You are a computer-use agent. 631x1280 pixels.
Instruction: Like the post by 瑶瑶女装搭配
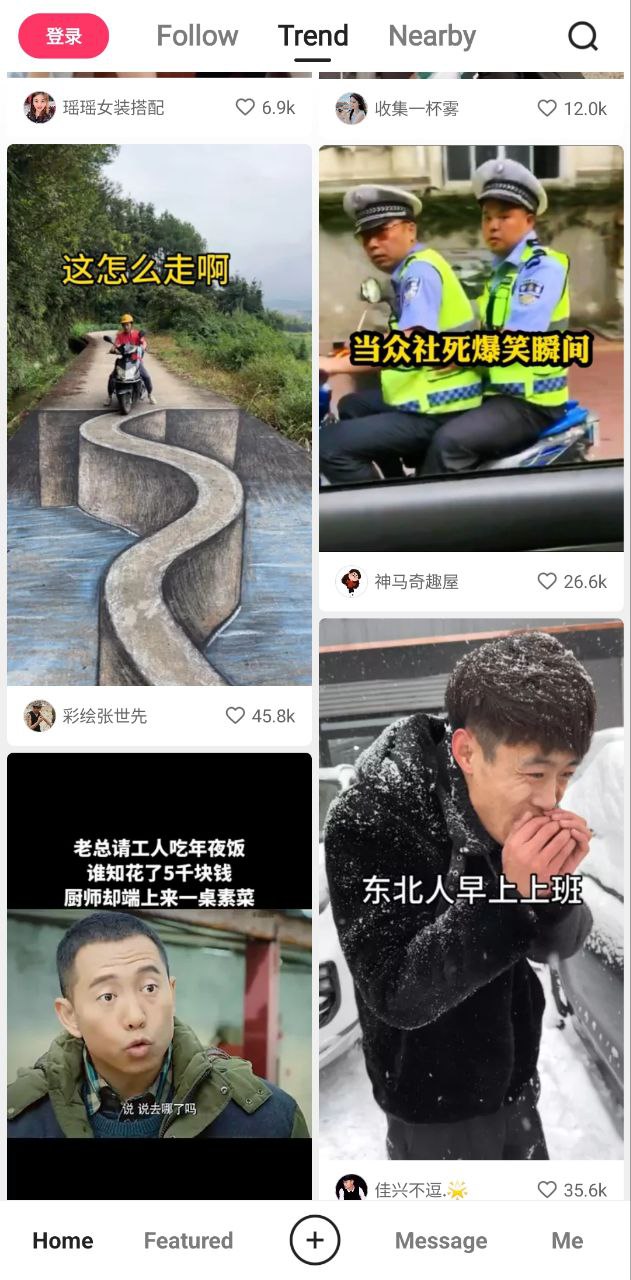tap(246, 107)
